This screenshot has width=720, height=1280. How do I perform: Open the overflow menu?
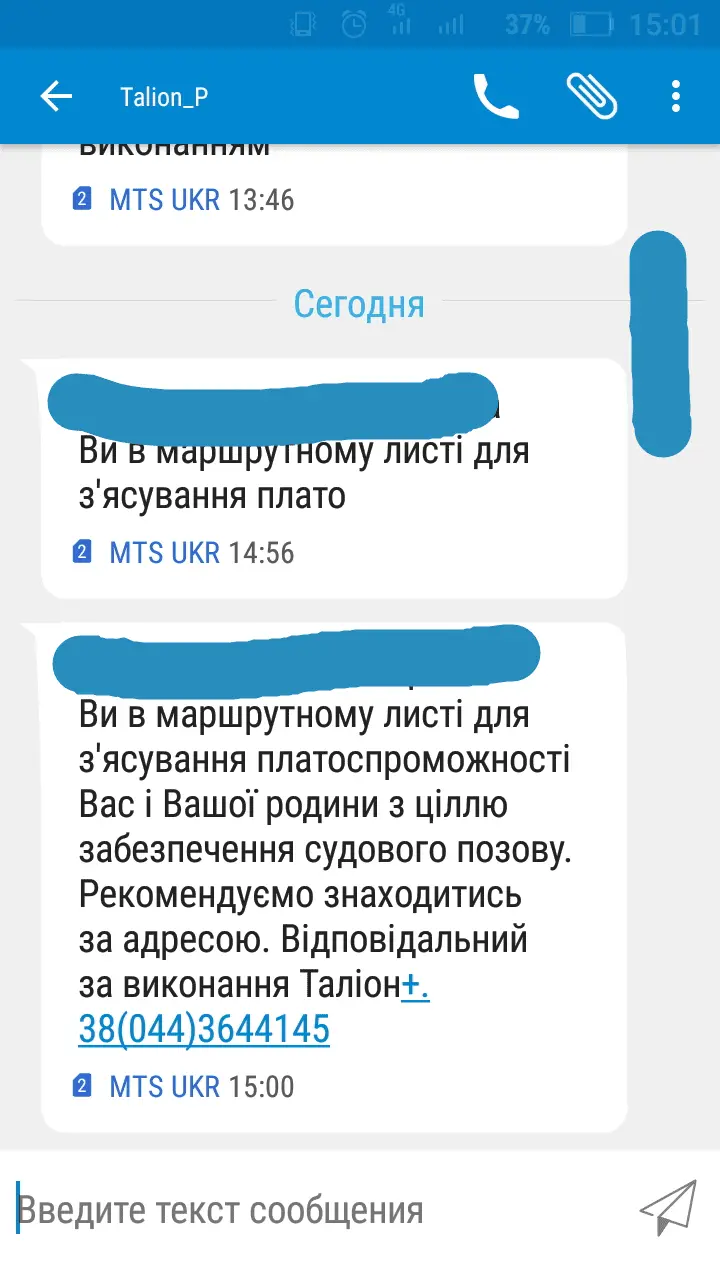[x=677, y=97]
